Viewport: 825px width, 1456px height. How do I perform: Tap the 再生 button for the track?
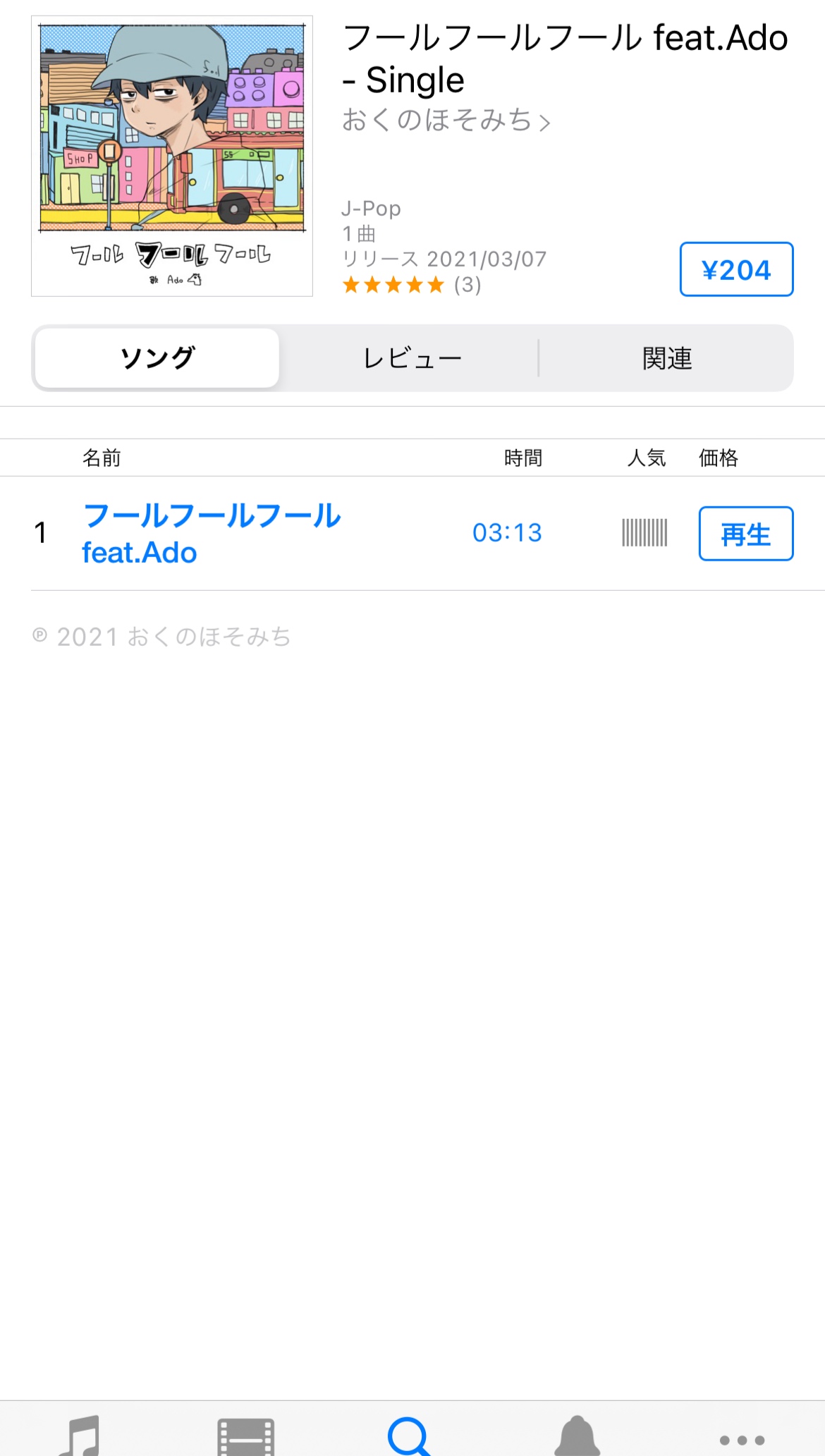[x=745, y=534]
